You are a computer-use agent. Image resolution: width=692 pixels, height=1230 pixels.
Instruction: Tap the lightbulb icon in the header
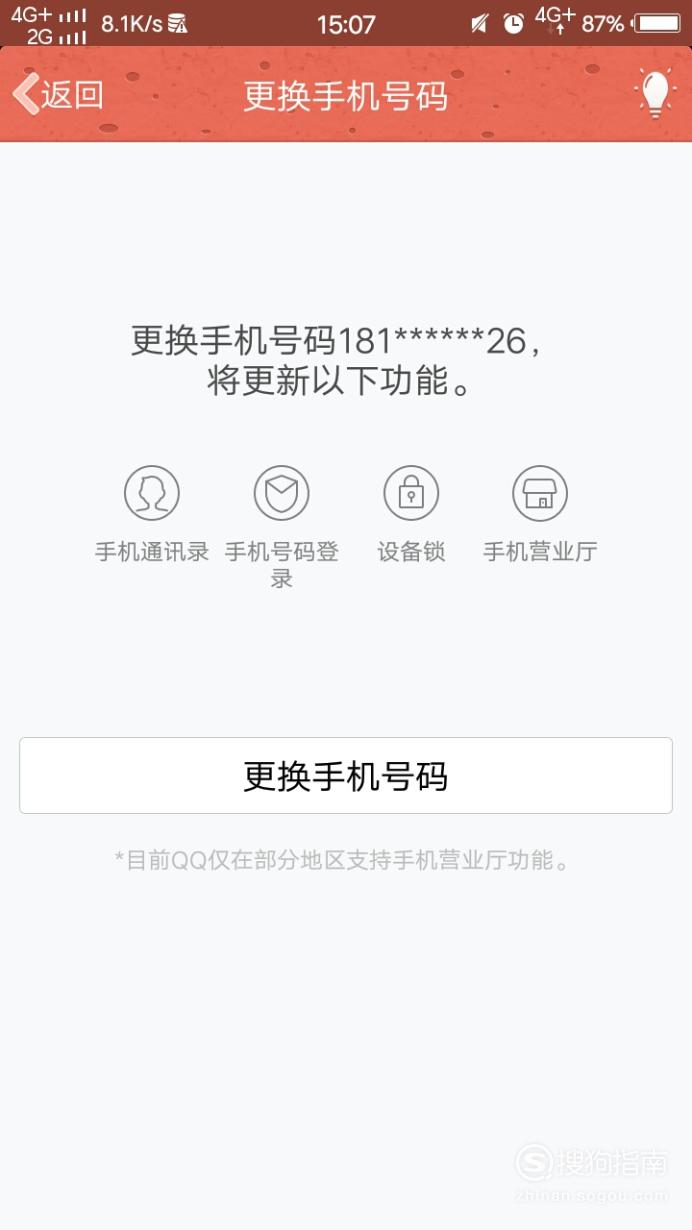click(654, 94)
